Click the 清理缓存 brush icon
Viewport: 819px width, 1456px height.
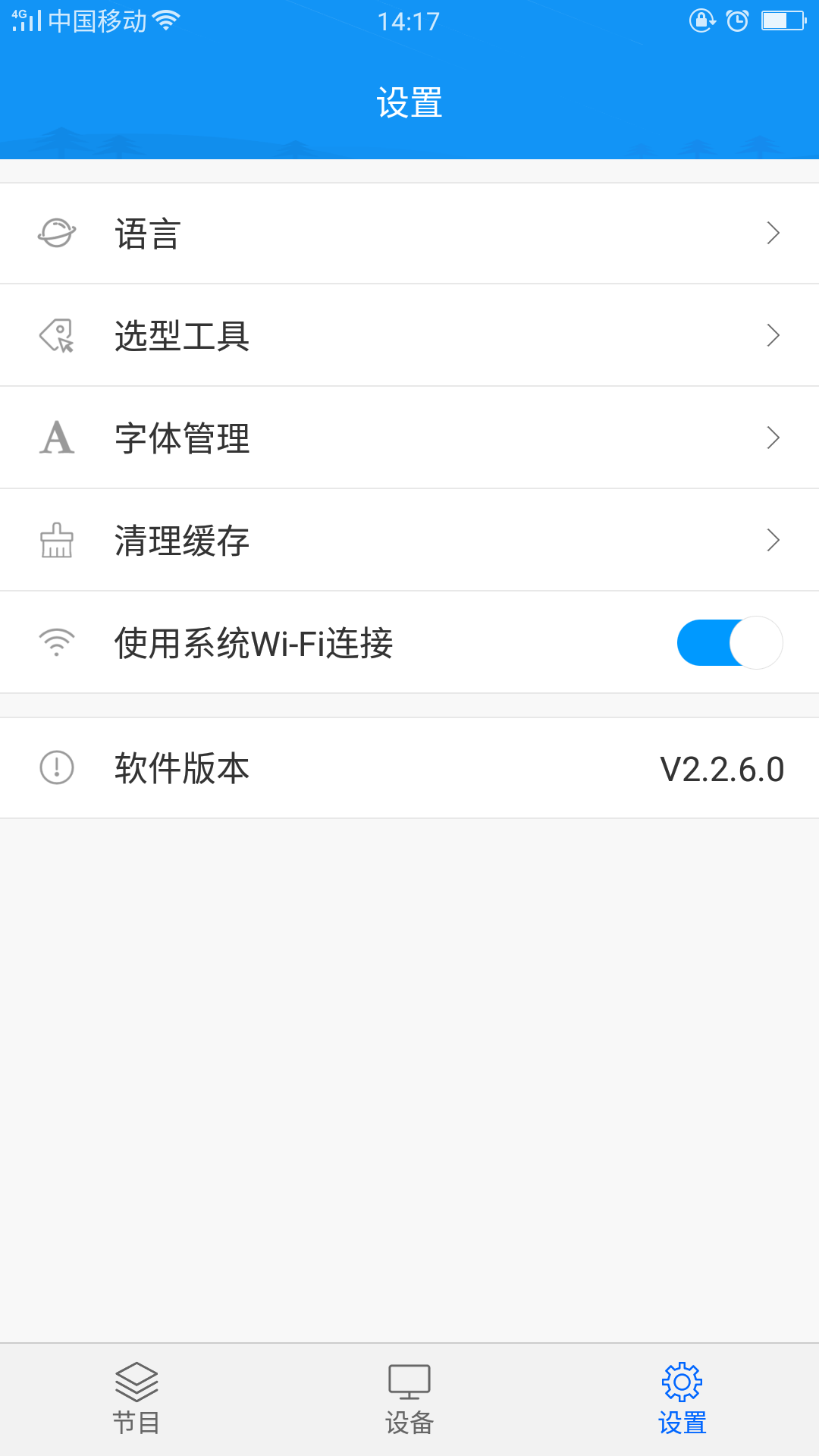(55, 539)
